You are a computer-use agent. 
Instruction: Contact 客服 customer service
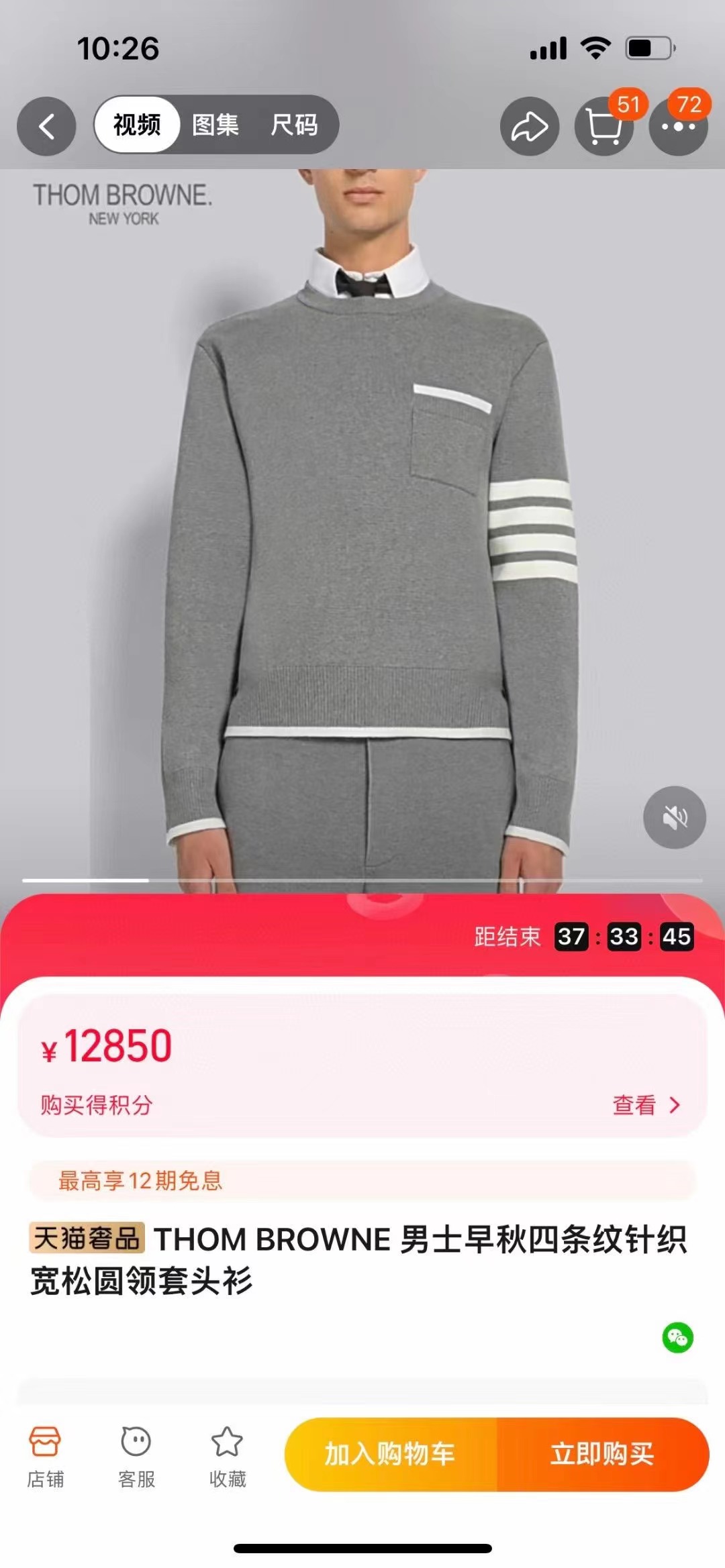[x=136, y=1454]
